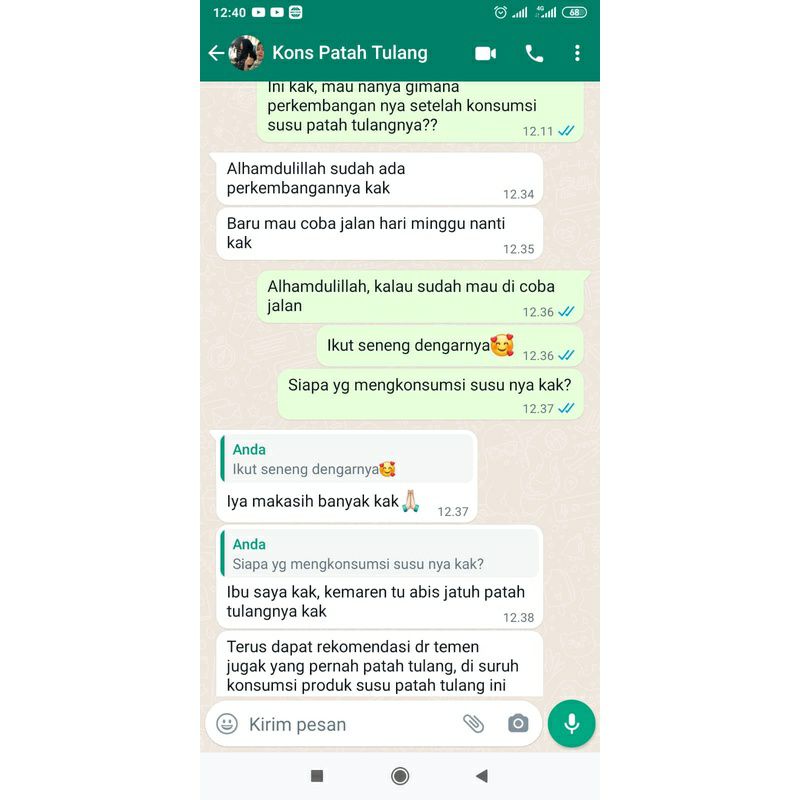Tap the voice message microphone button

point(571,723)
